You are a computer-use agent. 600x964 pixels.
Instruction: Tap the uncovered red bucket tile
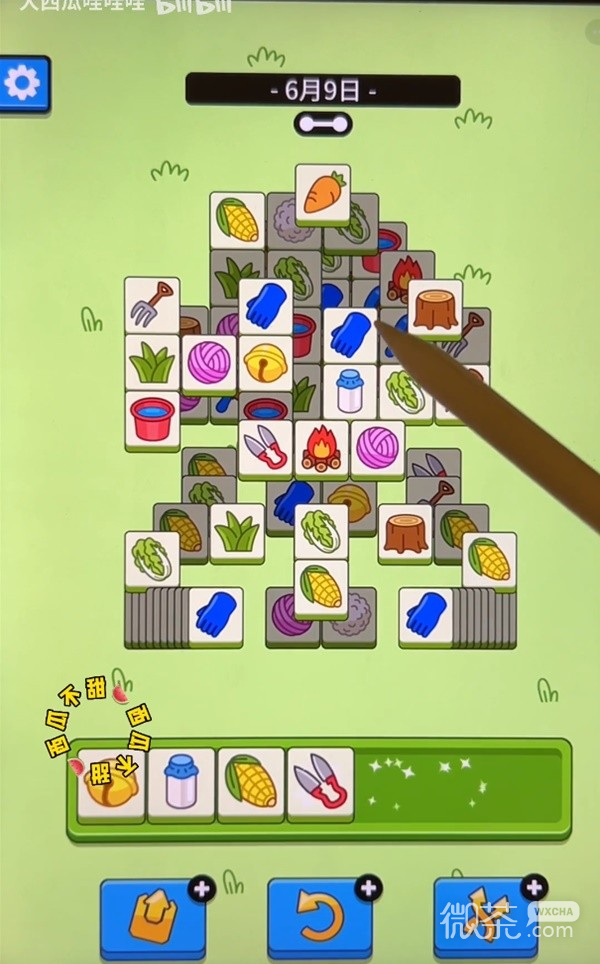(152, 418)
